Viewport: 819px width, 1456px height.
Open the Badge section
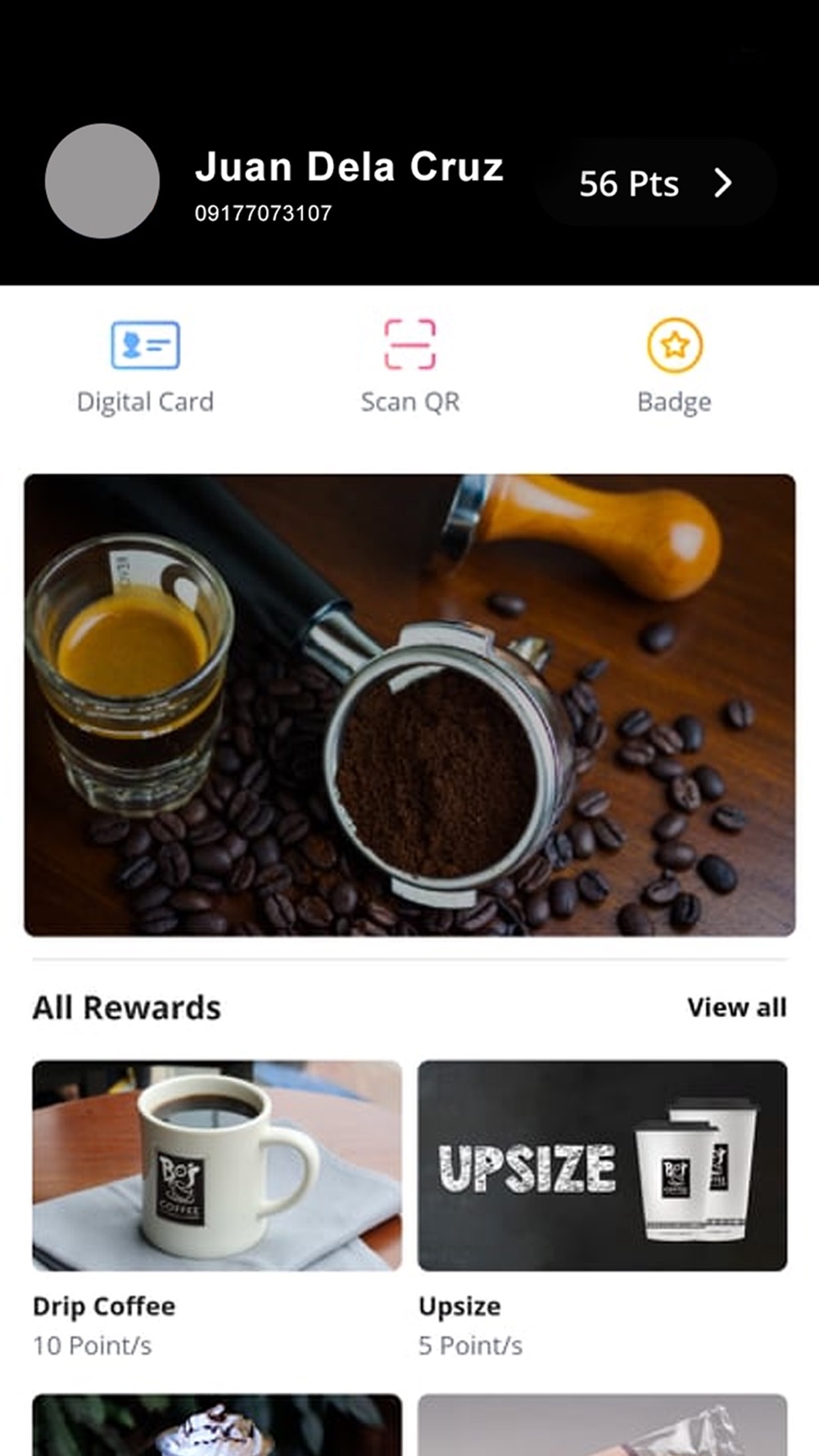point(674,366)
